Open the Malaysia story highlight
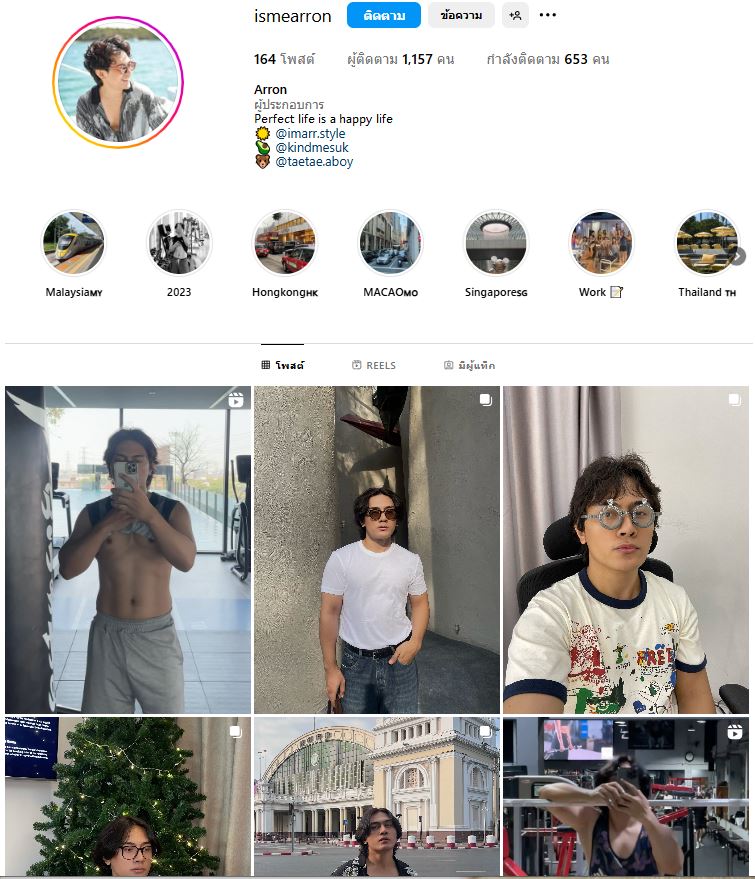 coord(74,242)
